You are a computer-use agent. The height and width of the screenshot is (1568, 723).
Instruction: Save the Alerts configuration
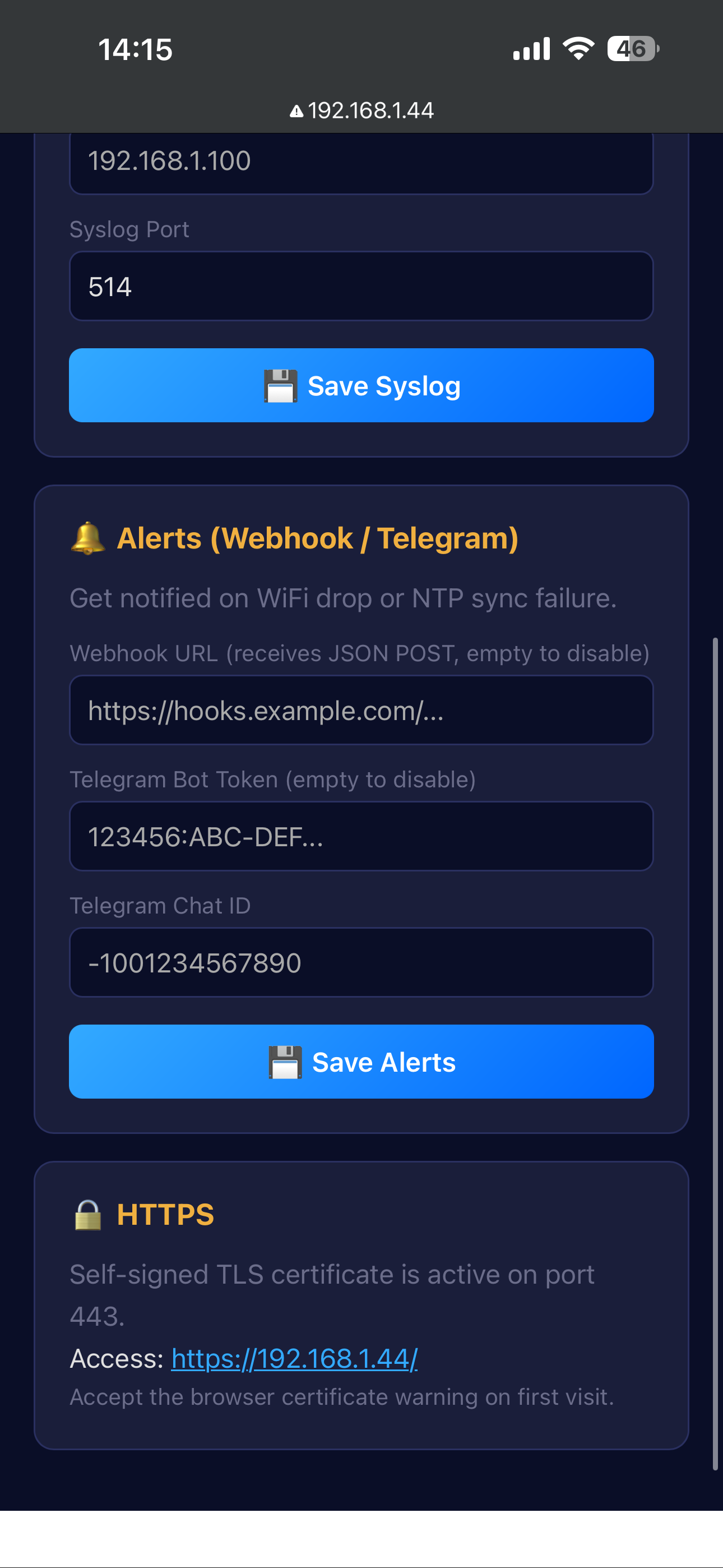tap(361, 1062)
